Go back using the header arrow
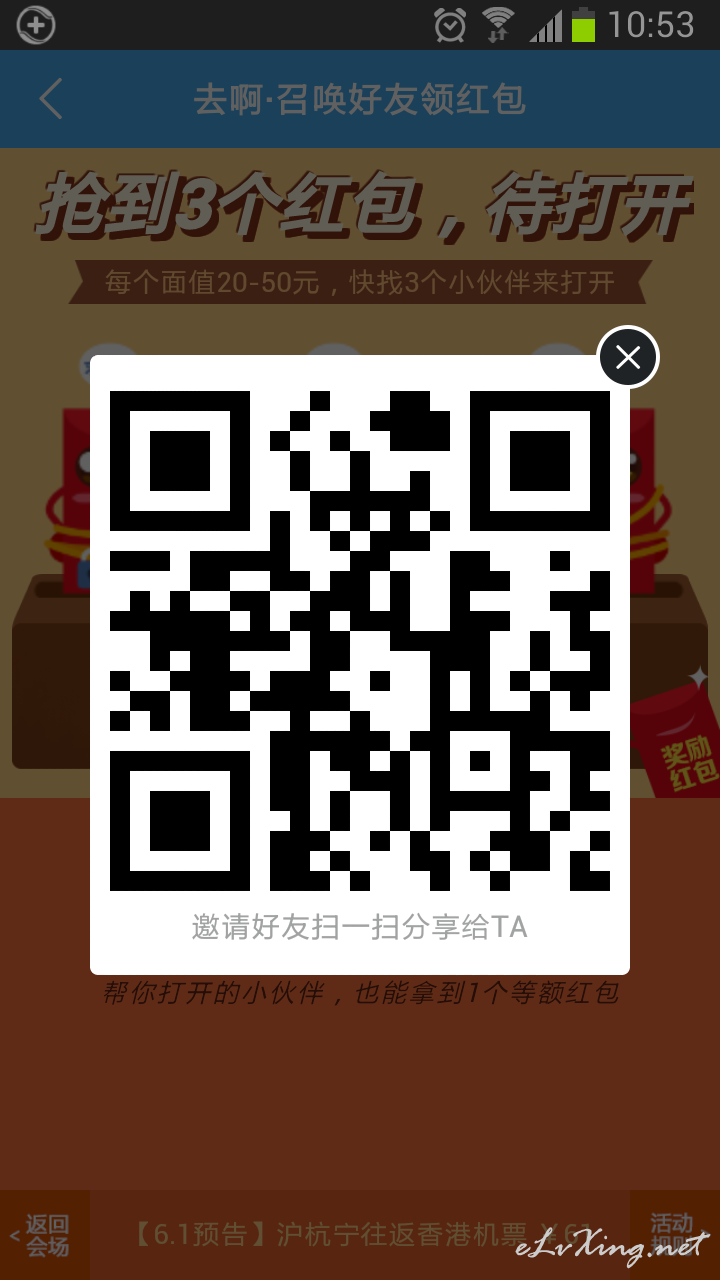The width and height of the screenshot is (720, 1280). click(51, 99)
